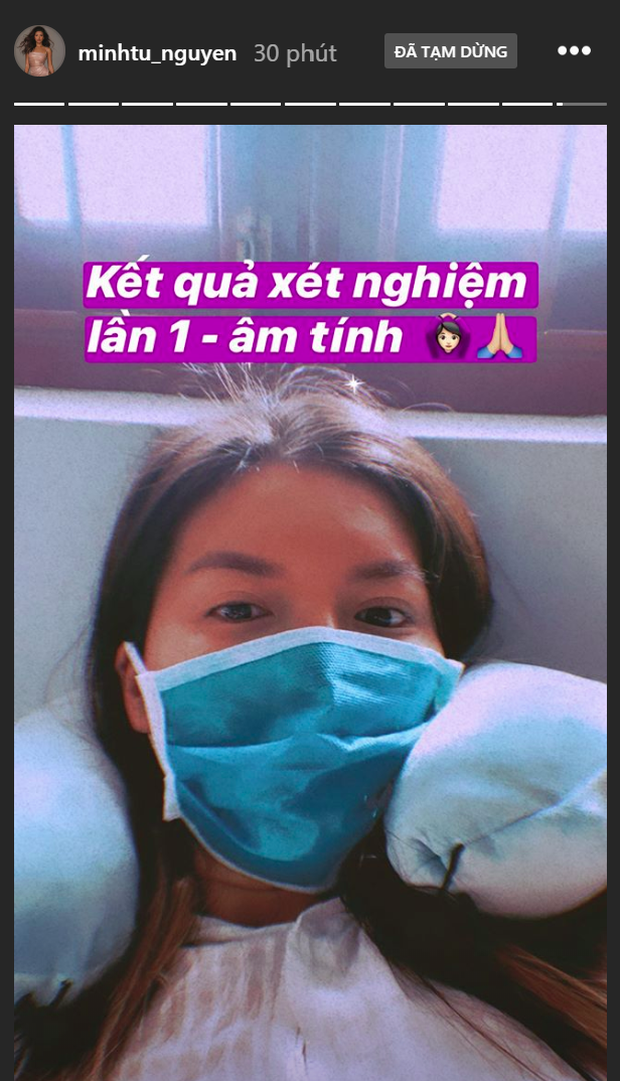Open minhtu_nguyen's profile picture
The width and height of the screenshot is (620, 1081).
click(x=39, y=51)
